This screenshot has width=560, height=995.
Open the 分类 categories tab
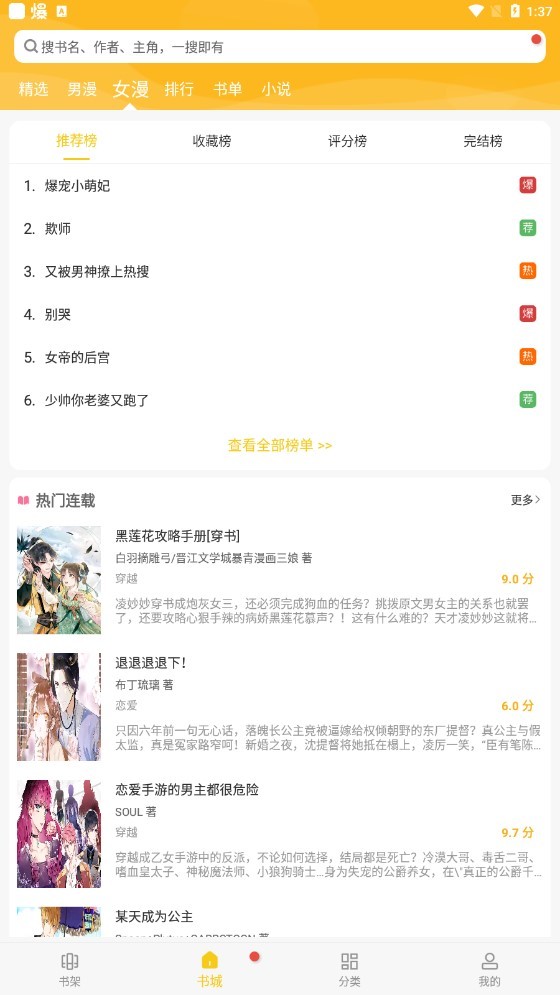(349, 970)
